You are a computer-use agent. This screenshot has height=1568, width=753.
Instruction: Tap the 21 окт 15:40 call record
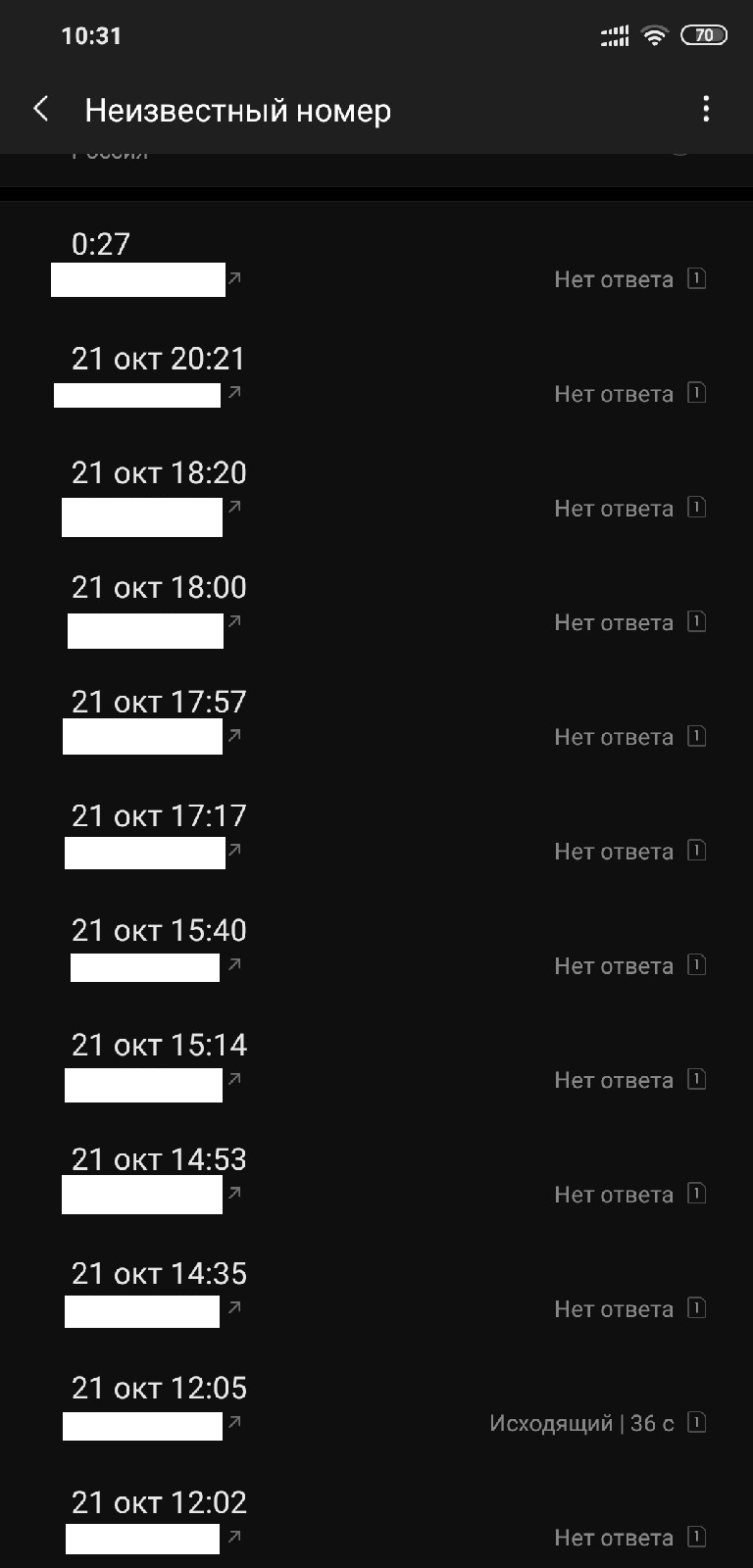376,948
